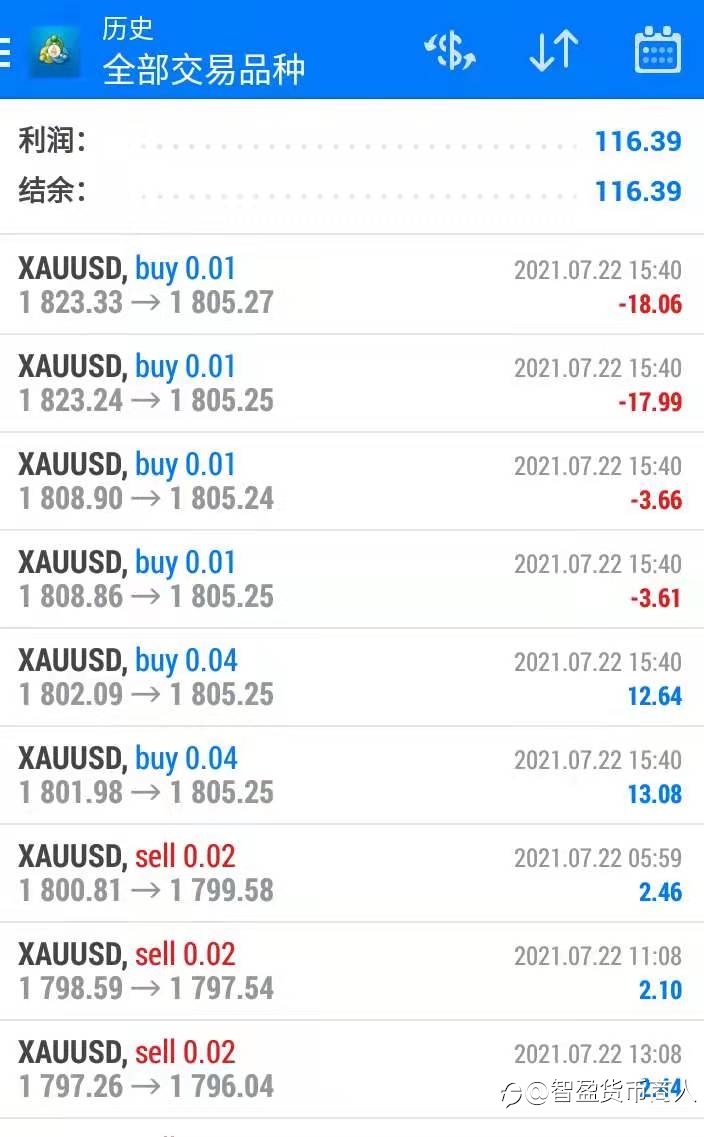Screen dimensions: 704x1137
Task: View the sell 0.02 trade from 13:08
Action: [352, 1070]
